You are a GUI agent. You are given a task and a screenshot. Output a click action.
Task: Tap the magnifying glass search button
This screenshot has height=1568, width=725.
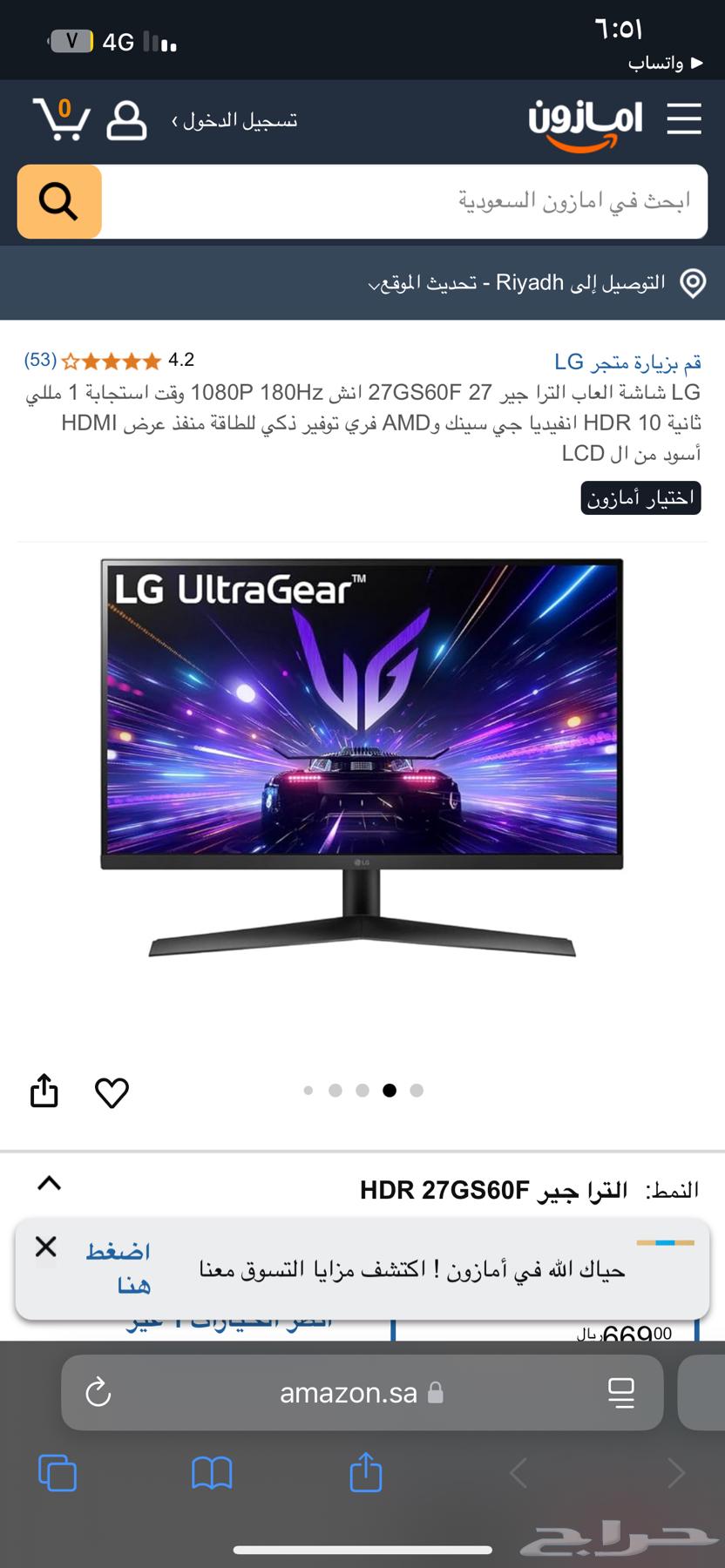click(x=58, y=201)
